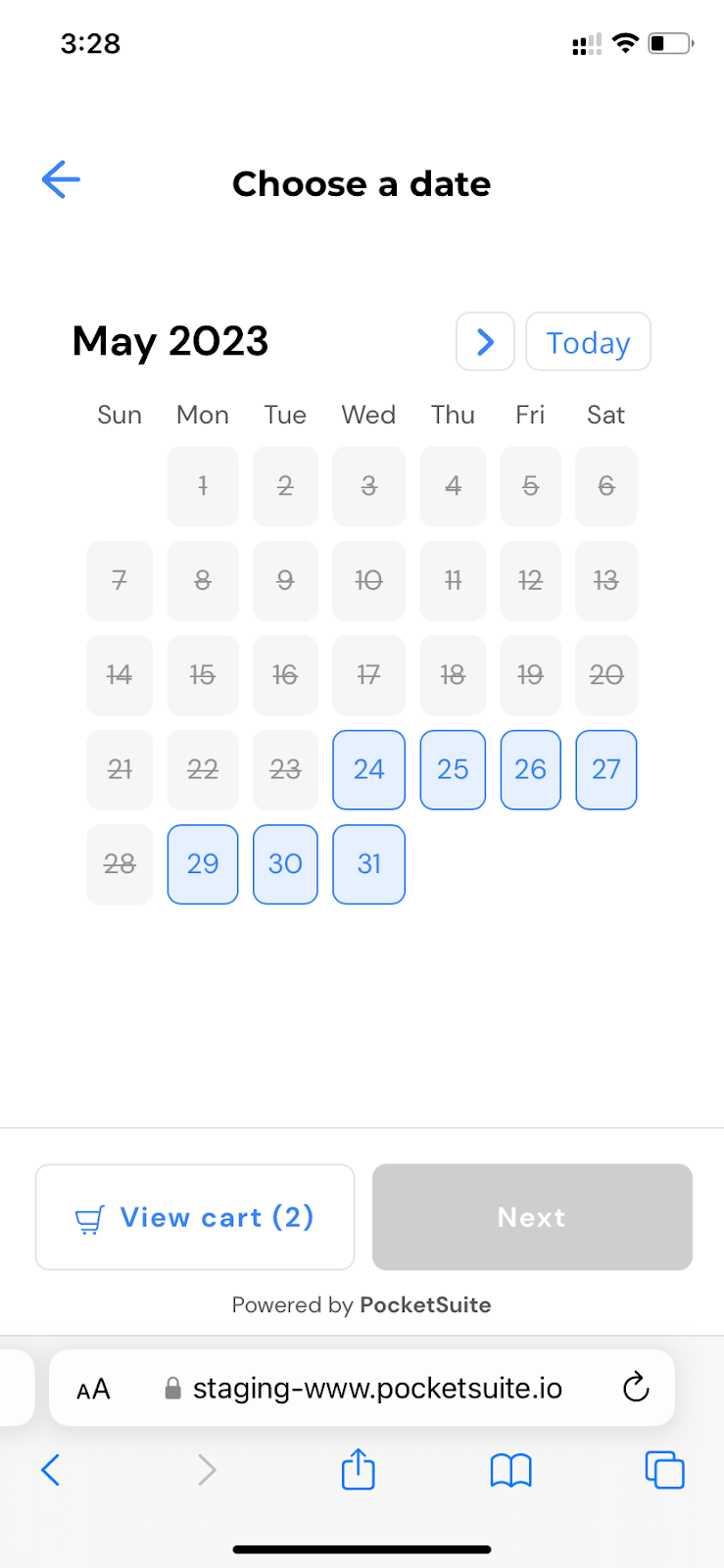724x1568 pixels.
Task: Open Safari bookmarks
Action: (x=510, y=1470)
